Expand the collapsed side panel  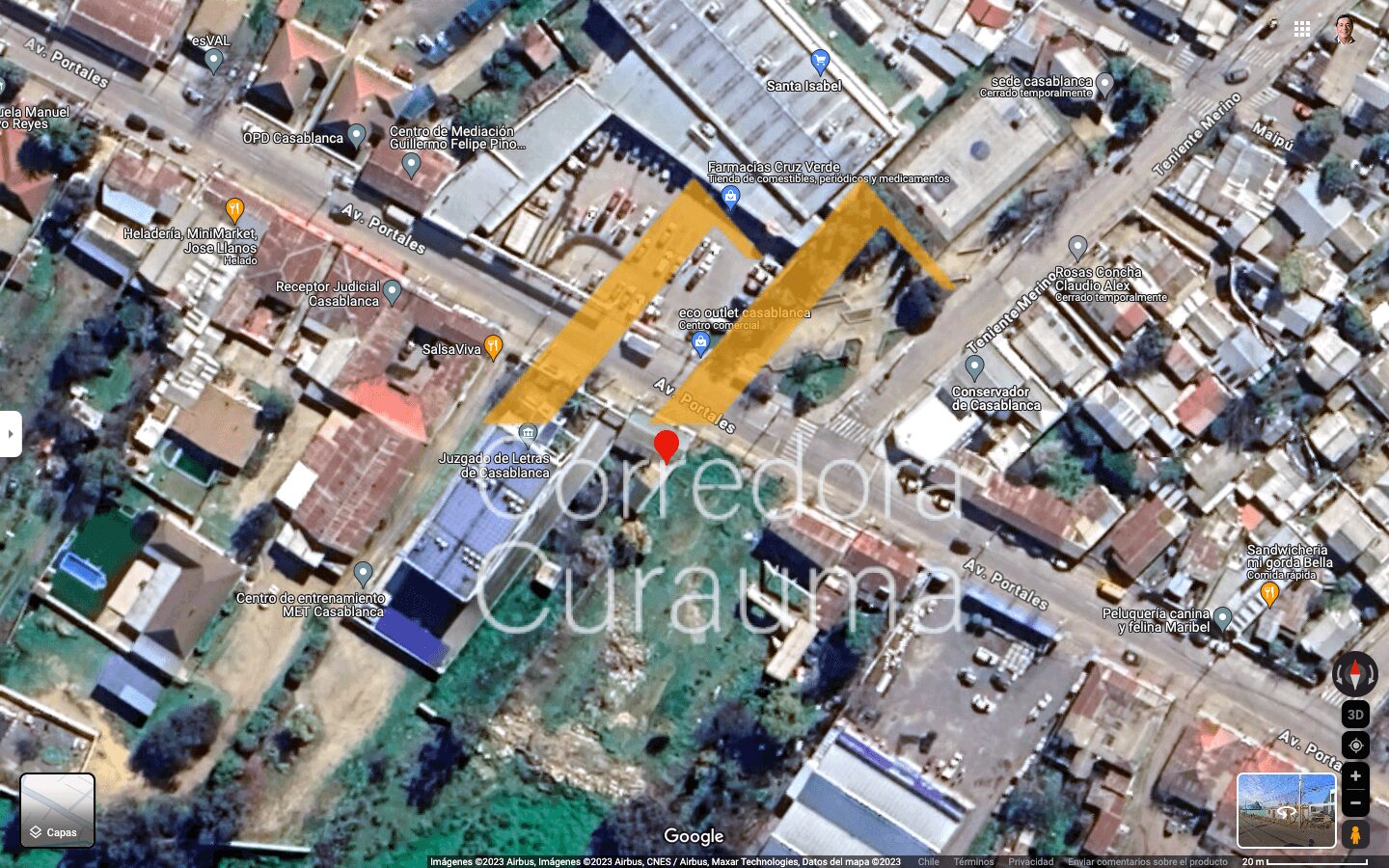pyautogui.click(x=11, y=434)
